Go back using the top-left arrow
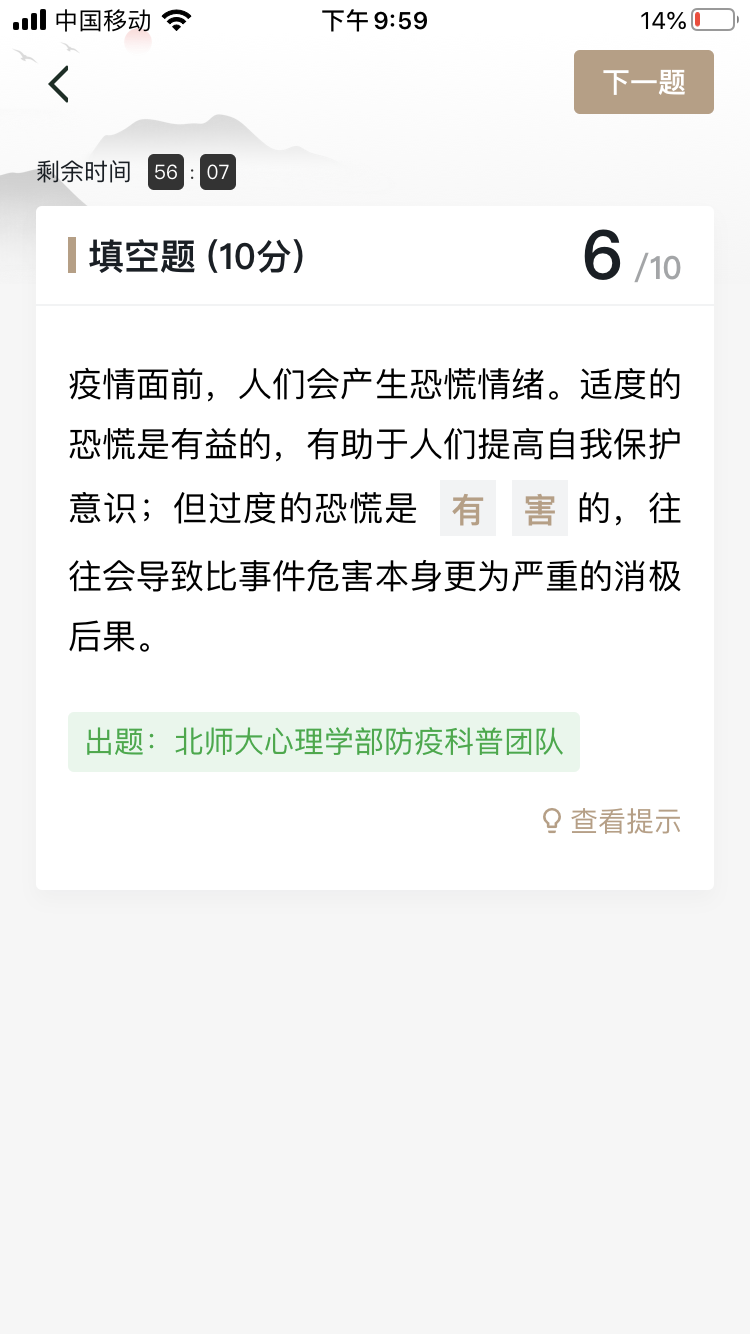This screenshot has width=750, height=1334. pyautogui.click(x=60, y=84)
